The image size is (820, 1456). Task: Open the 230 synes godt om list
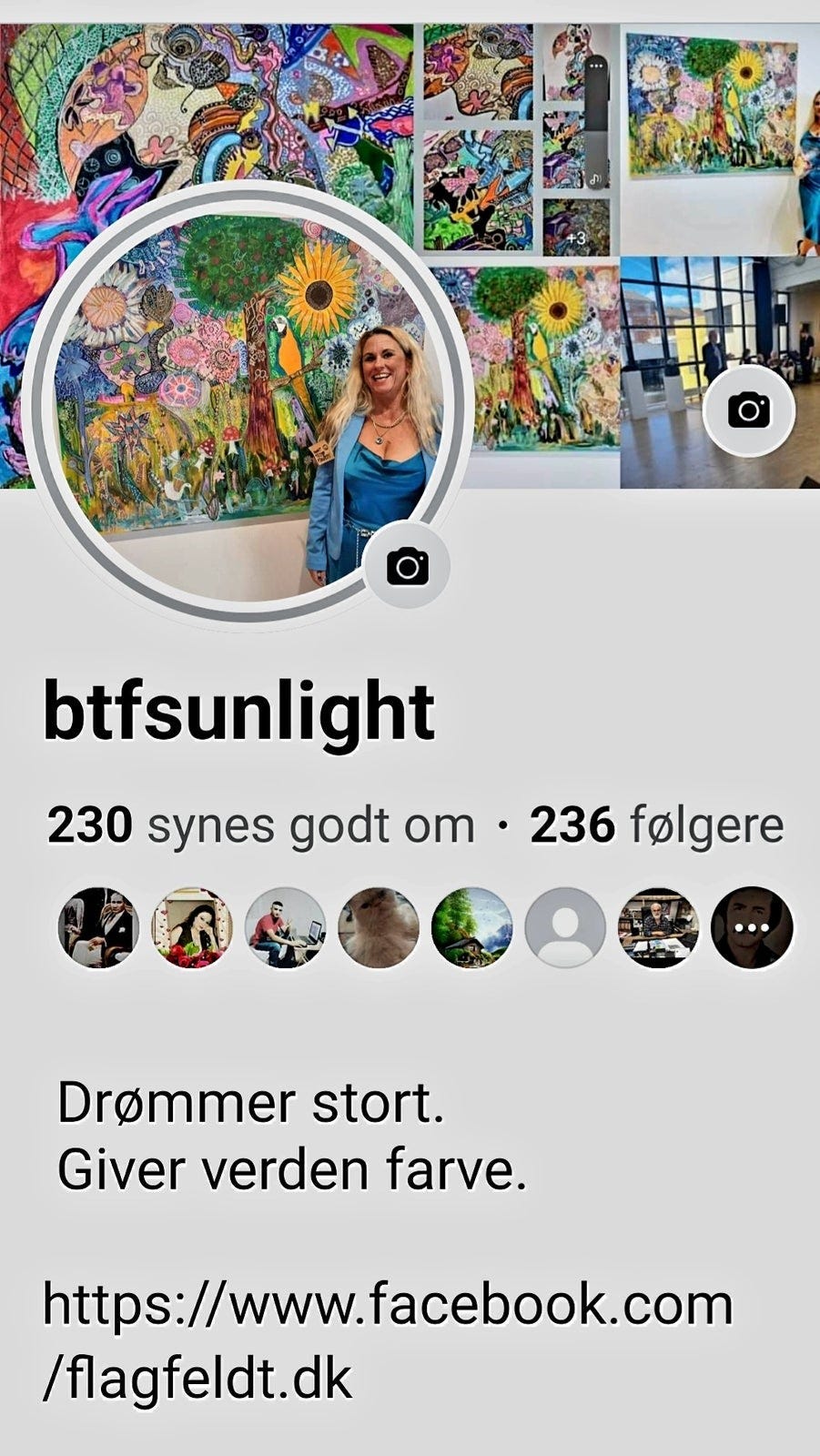[261, 825]
